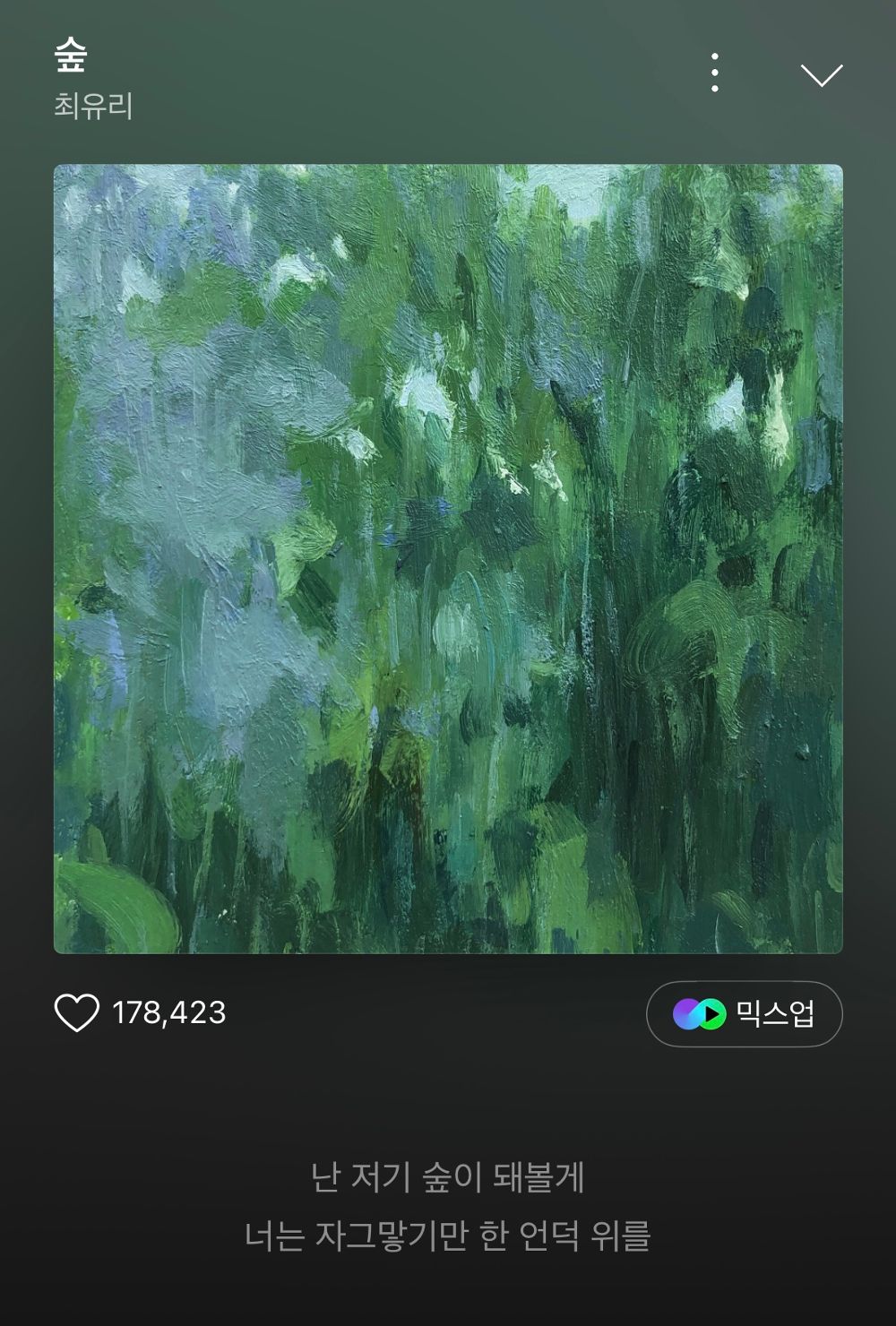Collapse the now-playing screen with the chevron

pyautogui.click(x=822, y=75)
